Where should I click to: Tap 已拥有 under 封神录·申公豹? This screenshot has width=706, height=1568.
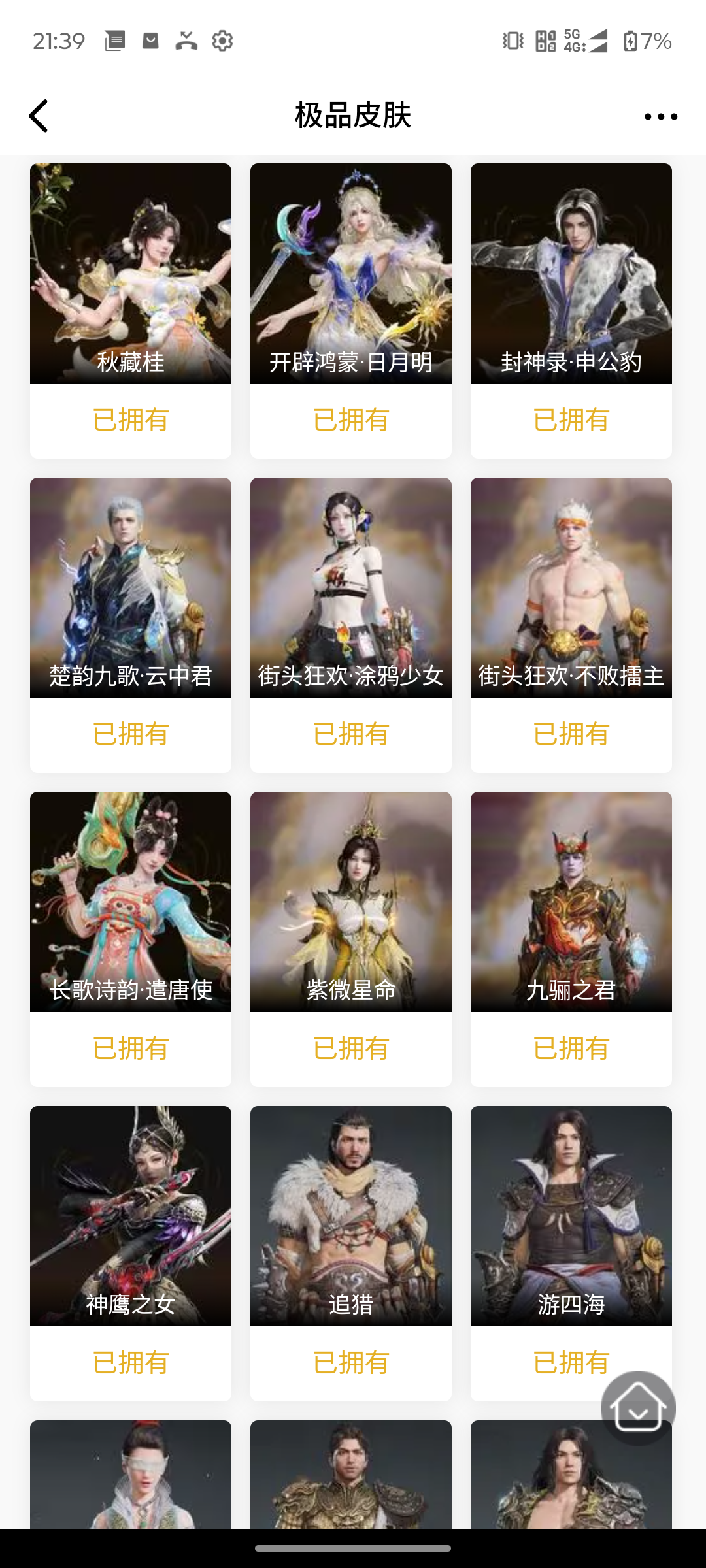click(571, 420)
